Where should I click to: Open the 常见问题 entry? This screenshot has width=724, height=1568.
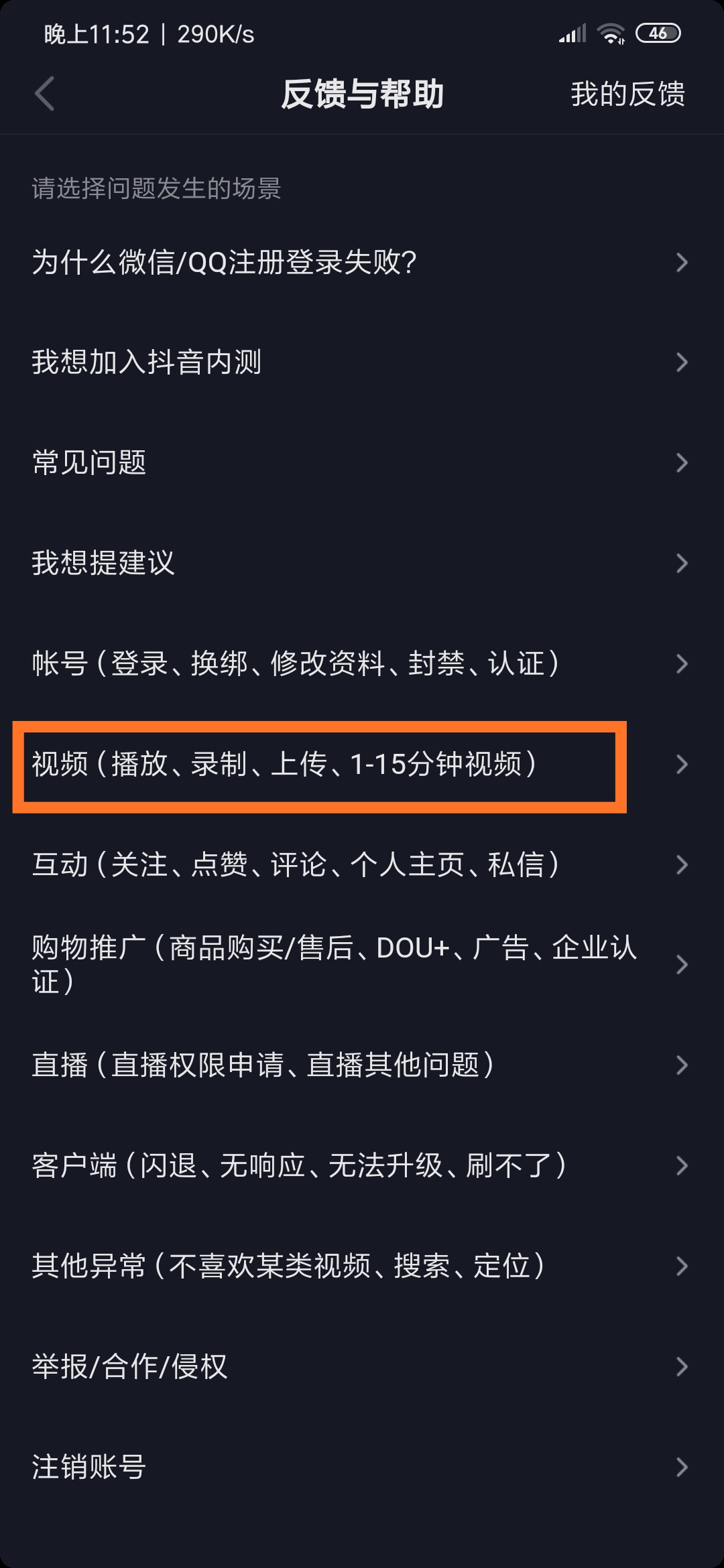pos(90,462)
